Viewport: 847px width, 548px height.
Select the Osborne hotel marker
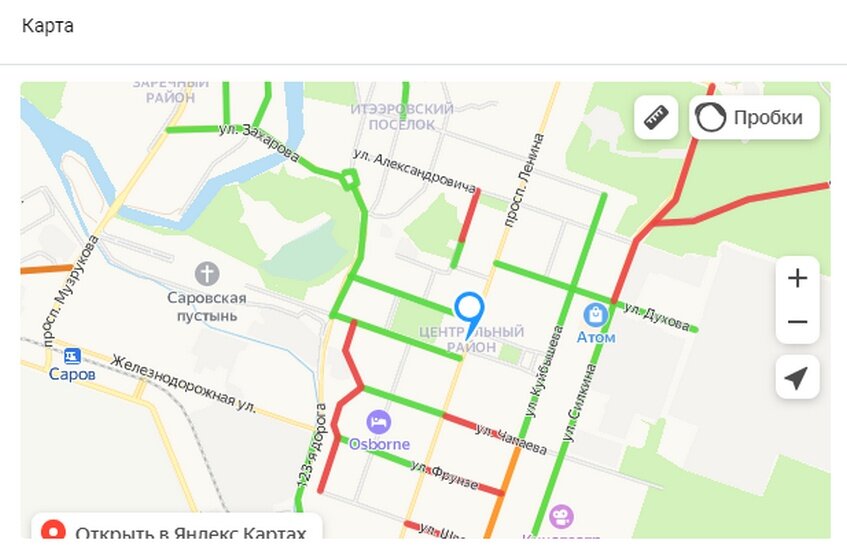[378, 422]
